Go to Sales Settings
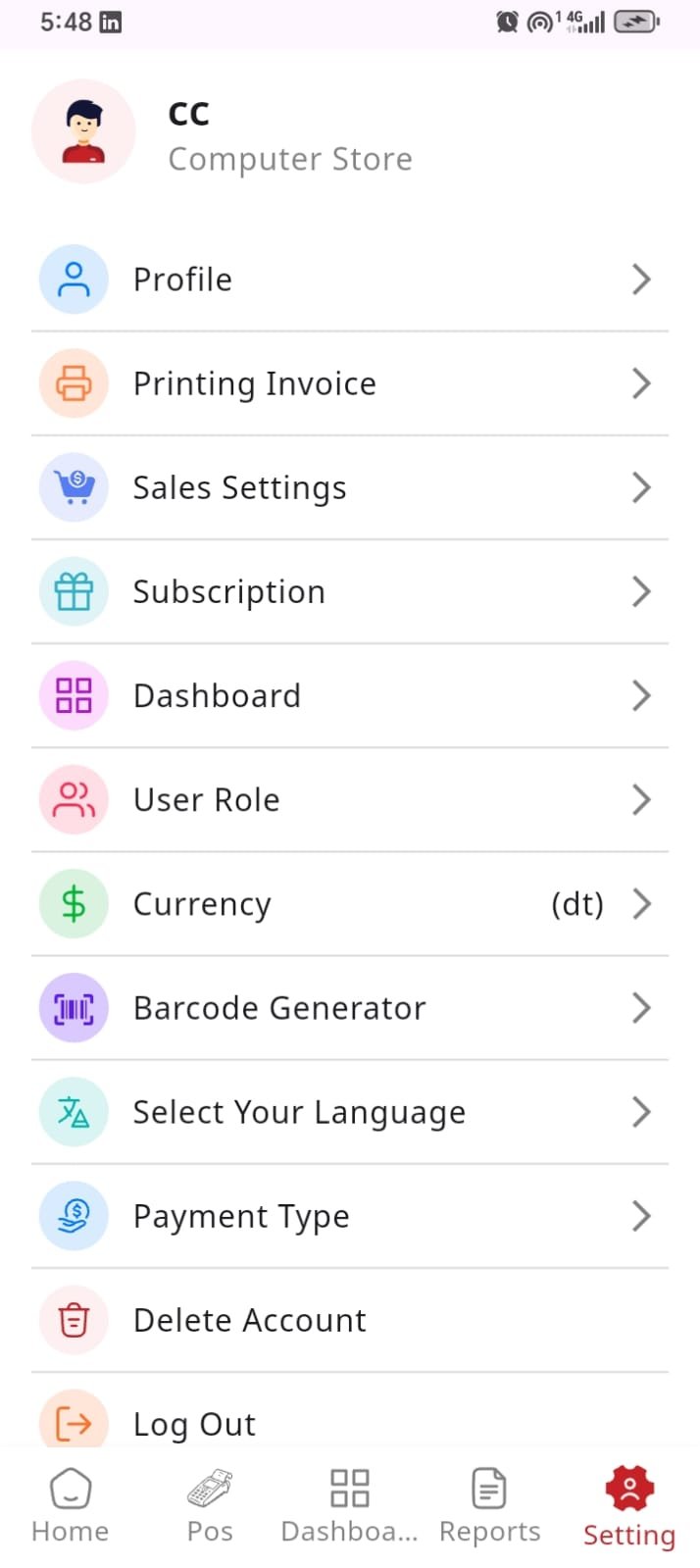This screenshot has height=1568, width=700. (349, 487)
